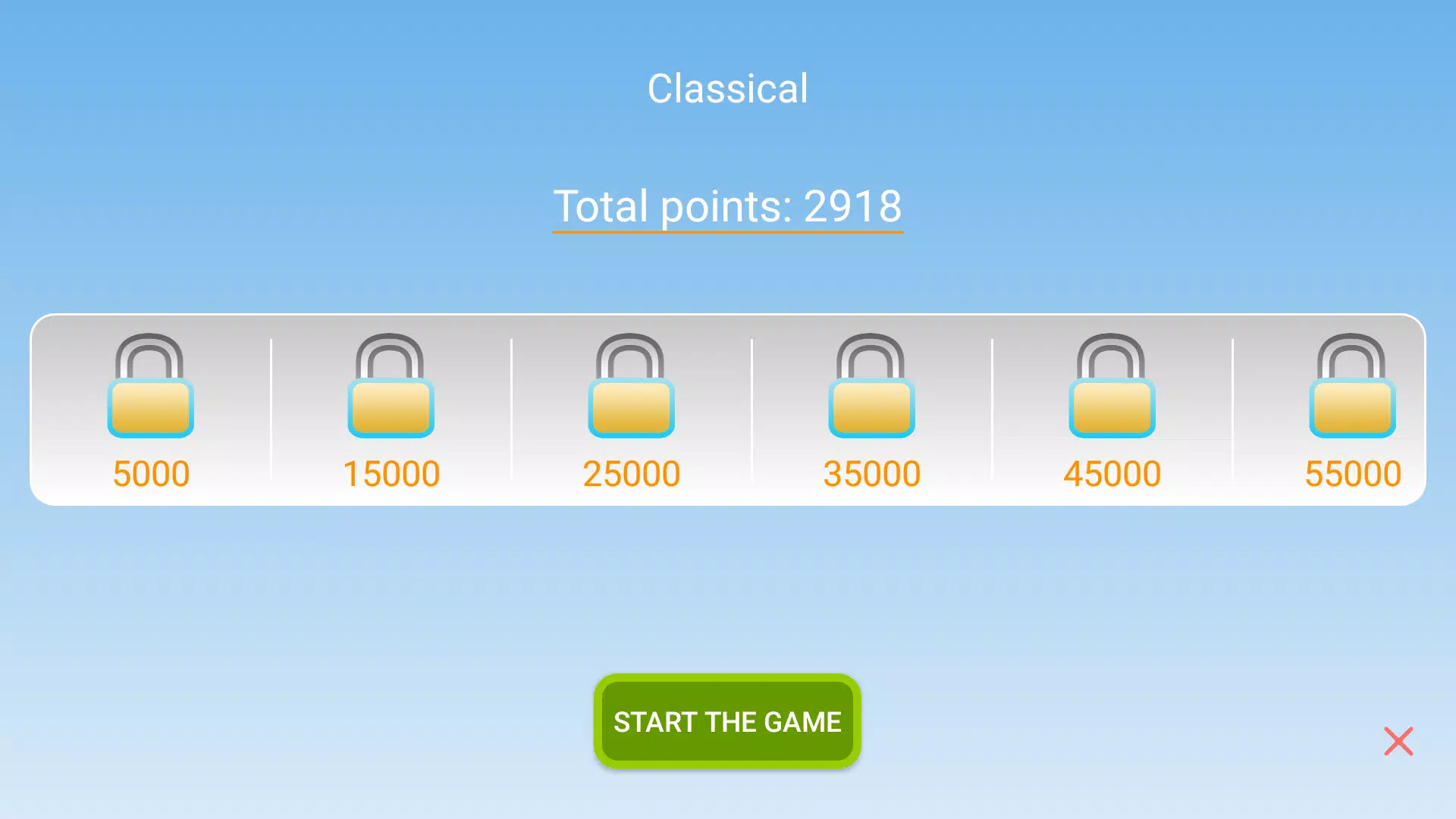Tap the locked 55000 points level
1456x819 pixels.
(1352, 409)
